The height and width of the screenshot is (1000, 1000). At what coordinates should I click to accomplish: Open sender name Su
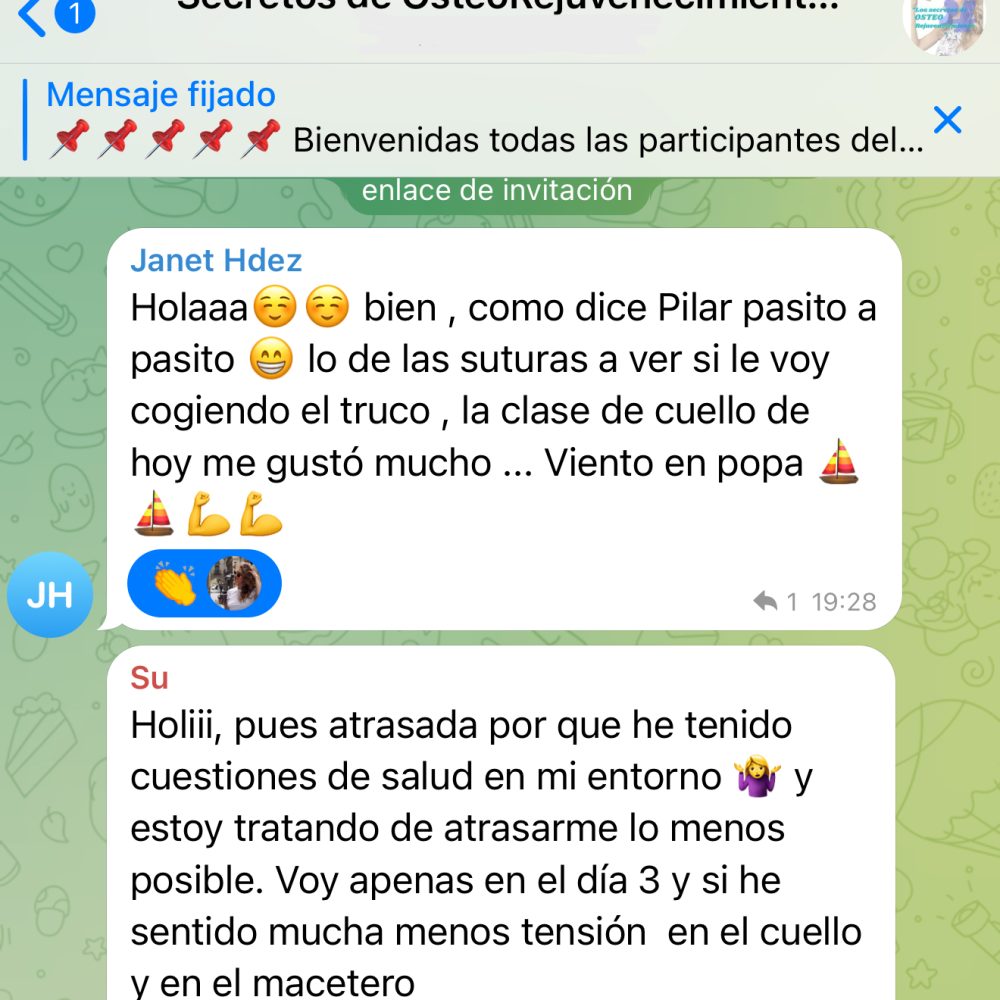150,678
